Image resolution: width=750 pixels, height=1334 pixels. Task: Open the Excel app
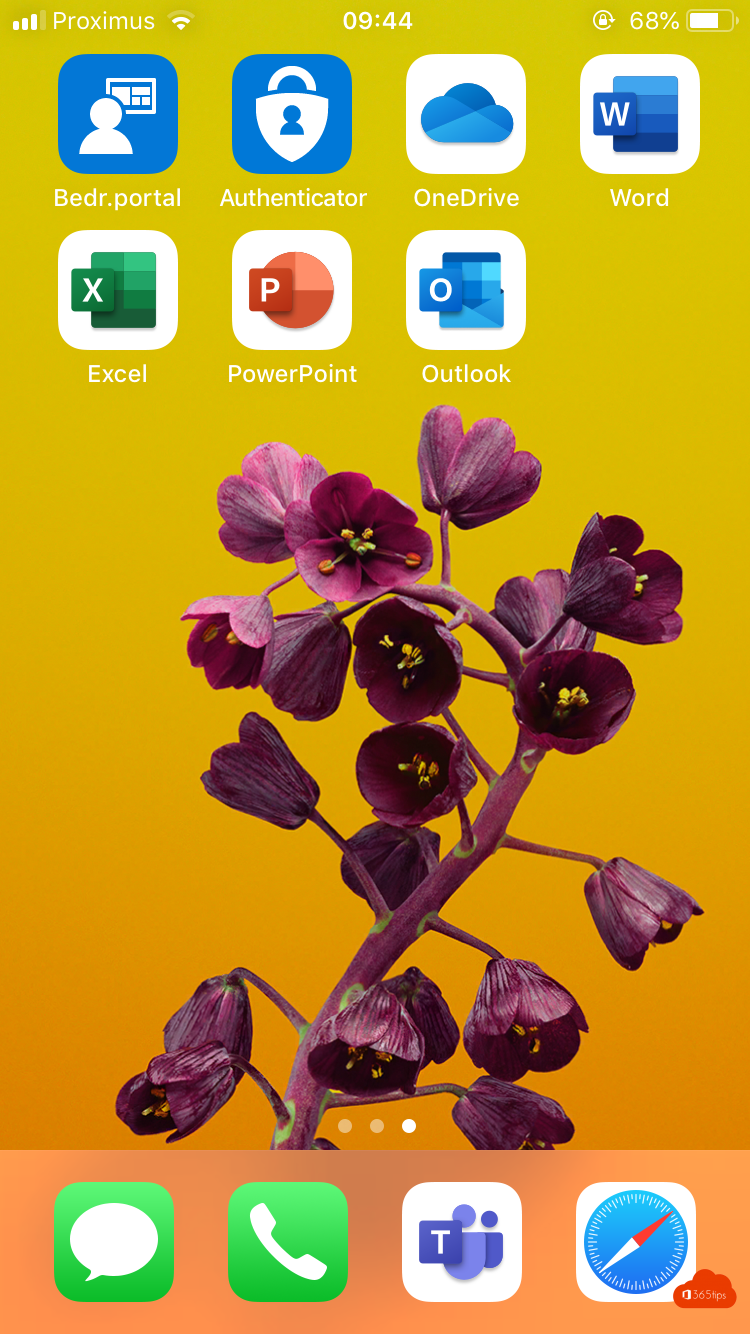point(118,290)
